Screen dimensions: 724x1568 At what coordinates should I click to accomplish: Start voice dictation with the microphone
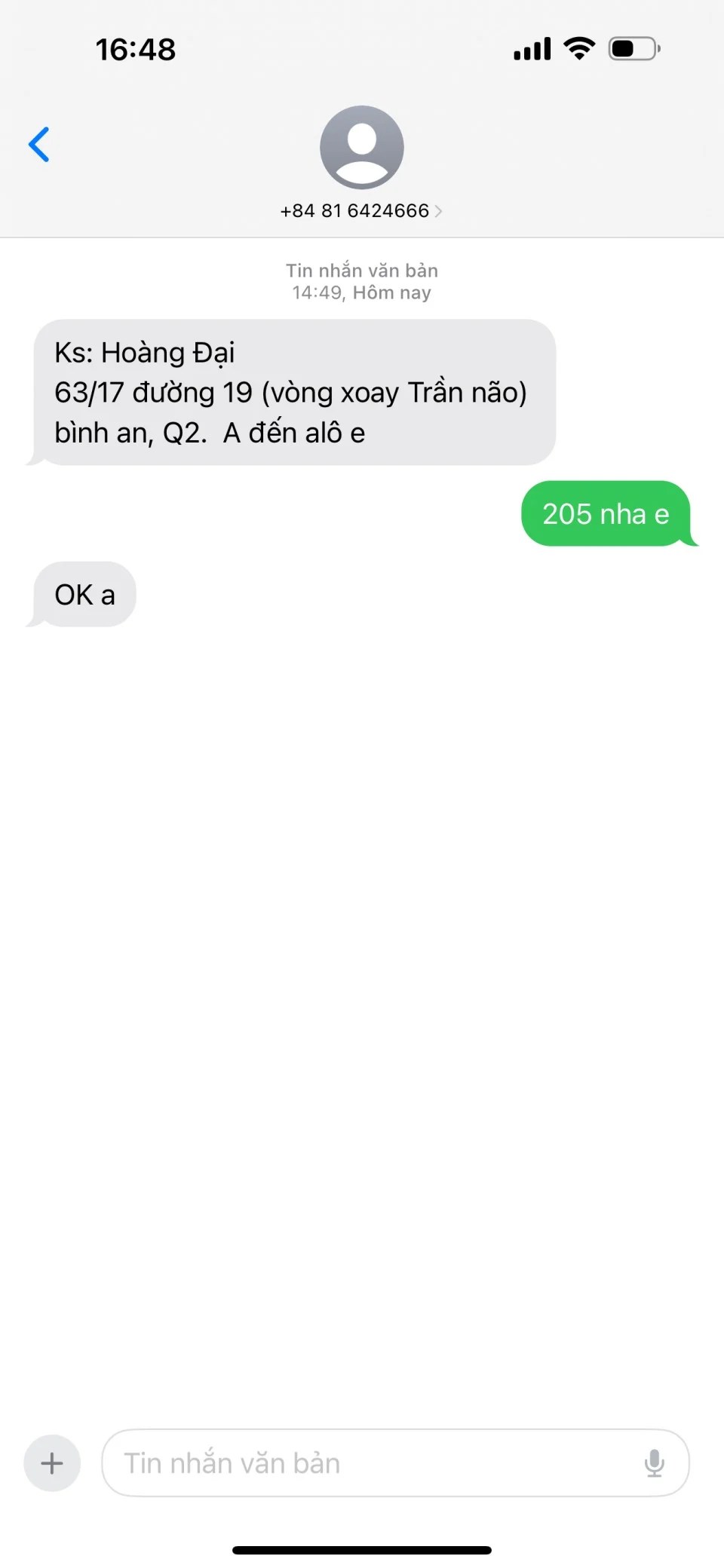tap(654, 1463)
